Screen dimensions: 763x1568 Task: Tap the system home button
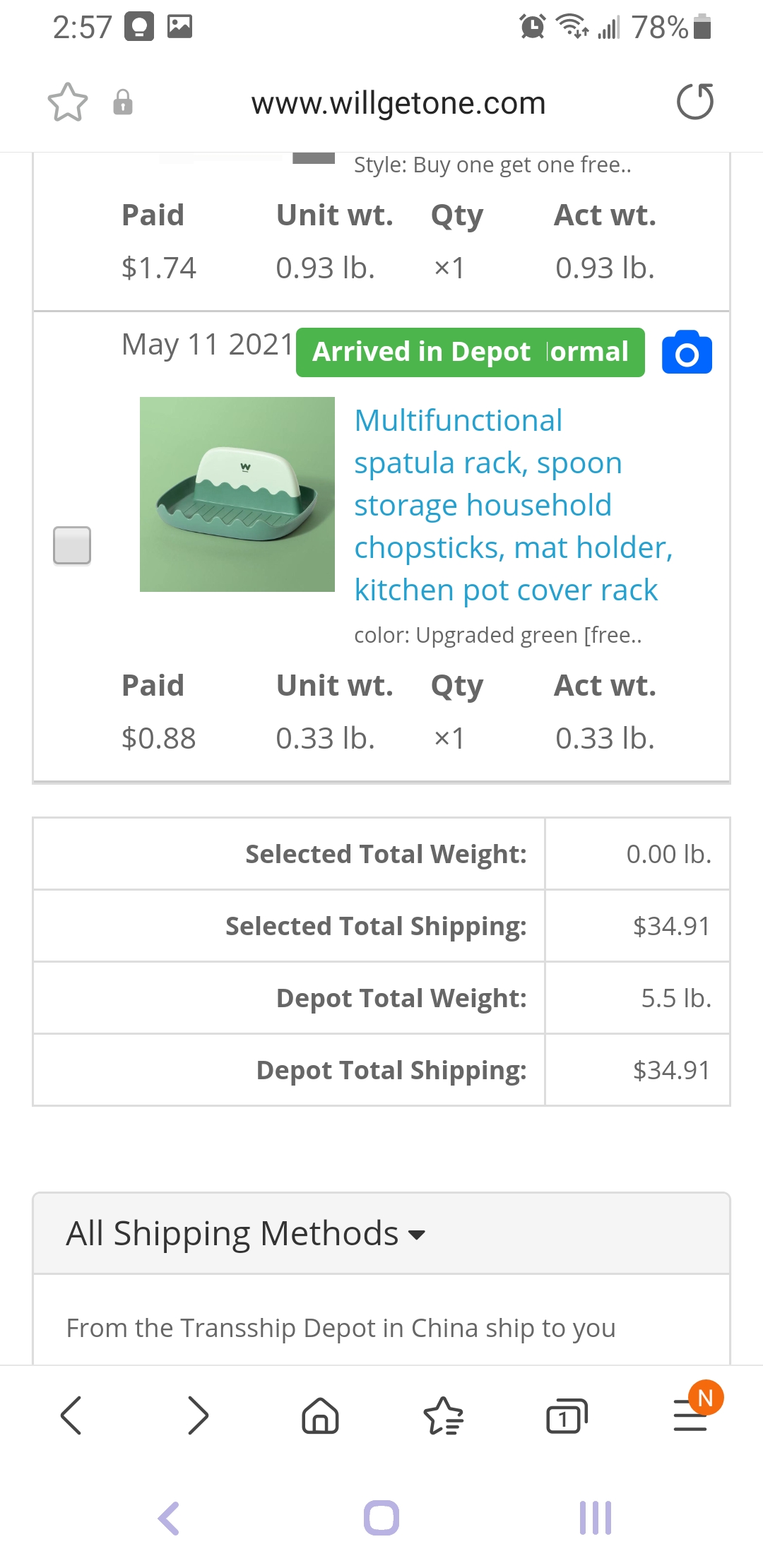pos(381,1518)
